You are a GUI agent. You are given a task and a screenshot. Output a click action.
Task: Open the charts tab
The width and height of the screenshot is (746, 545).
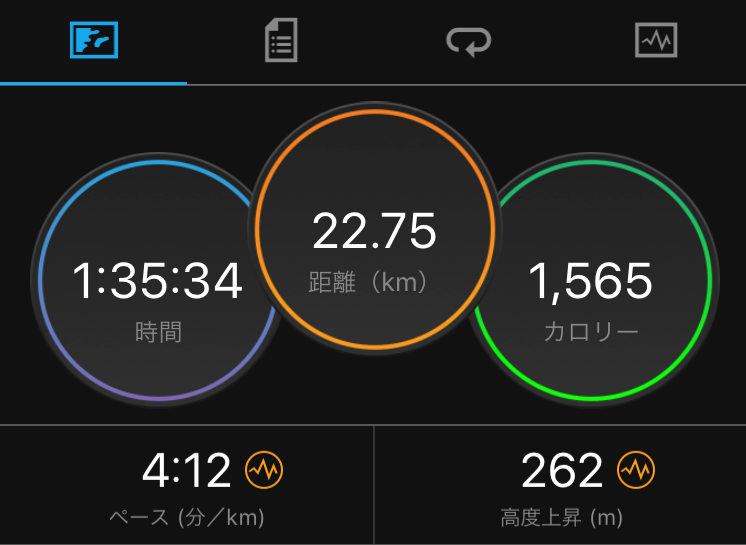pyautogui.click(x=656, y=42)
